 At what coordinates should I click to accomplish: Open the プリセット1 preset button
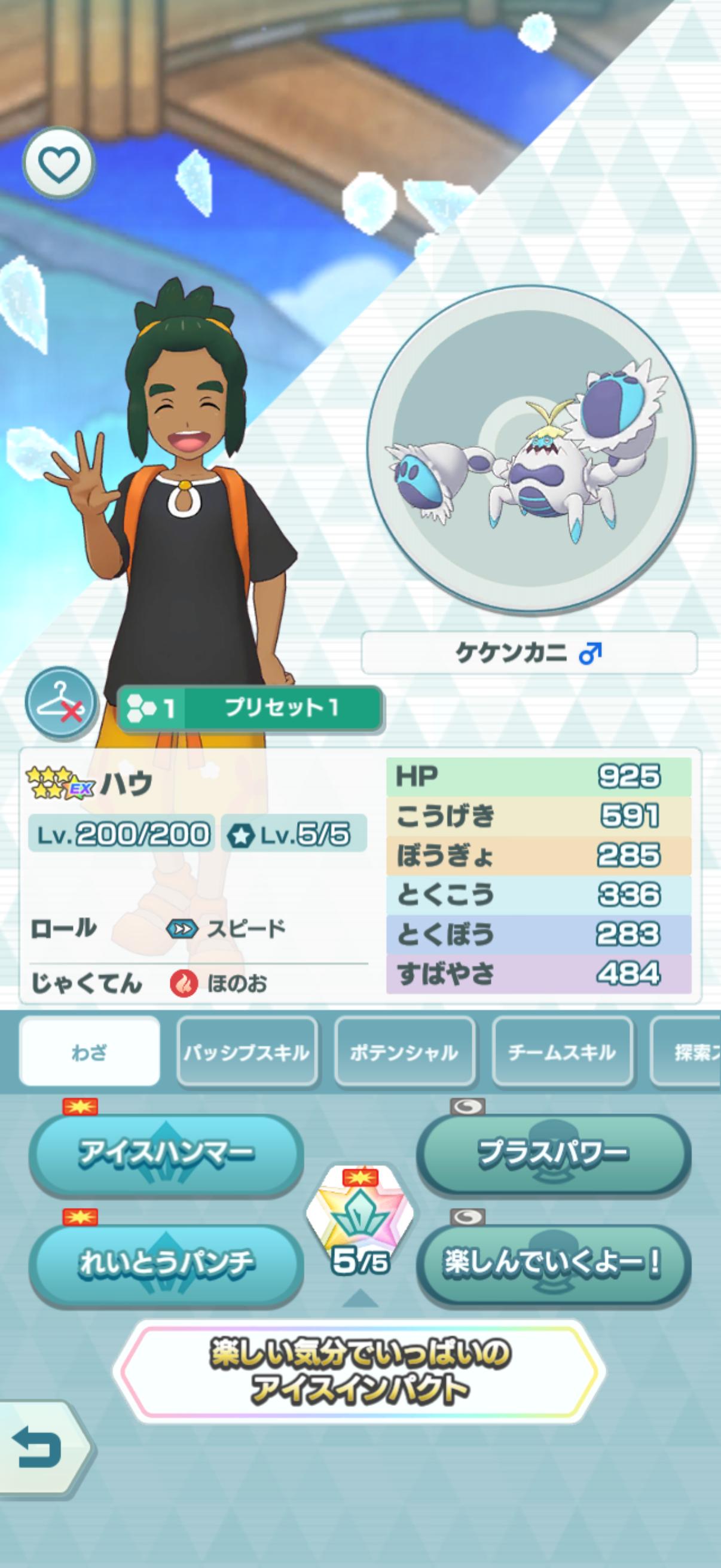coord(250,708)
